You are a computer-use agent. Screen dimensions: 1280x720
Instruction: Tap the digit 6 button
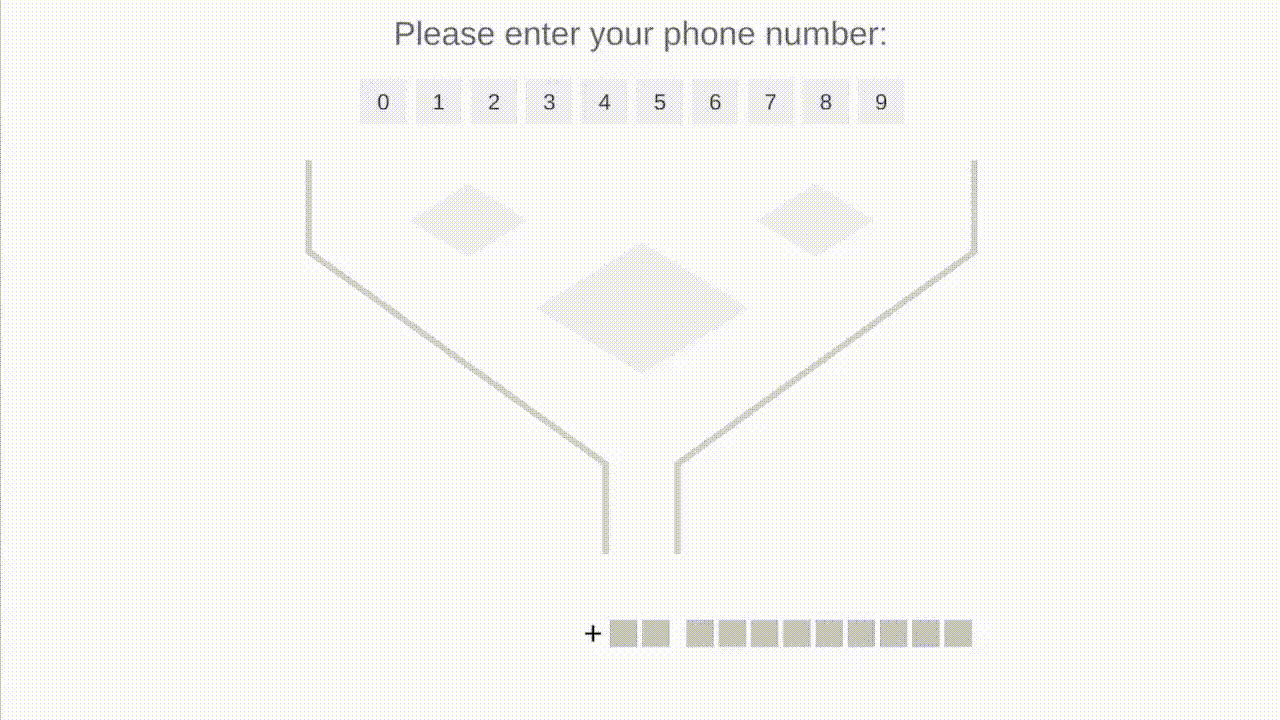coord(715,102)
